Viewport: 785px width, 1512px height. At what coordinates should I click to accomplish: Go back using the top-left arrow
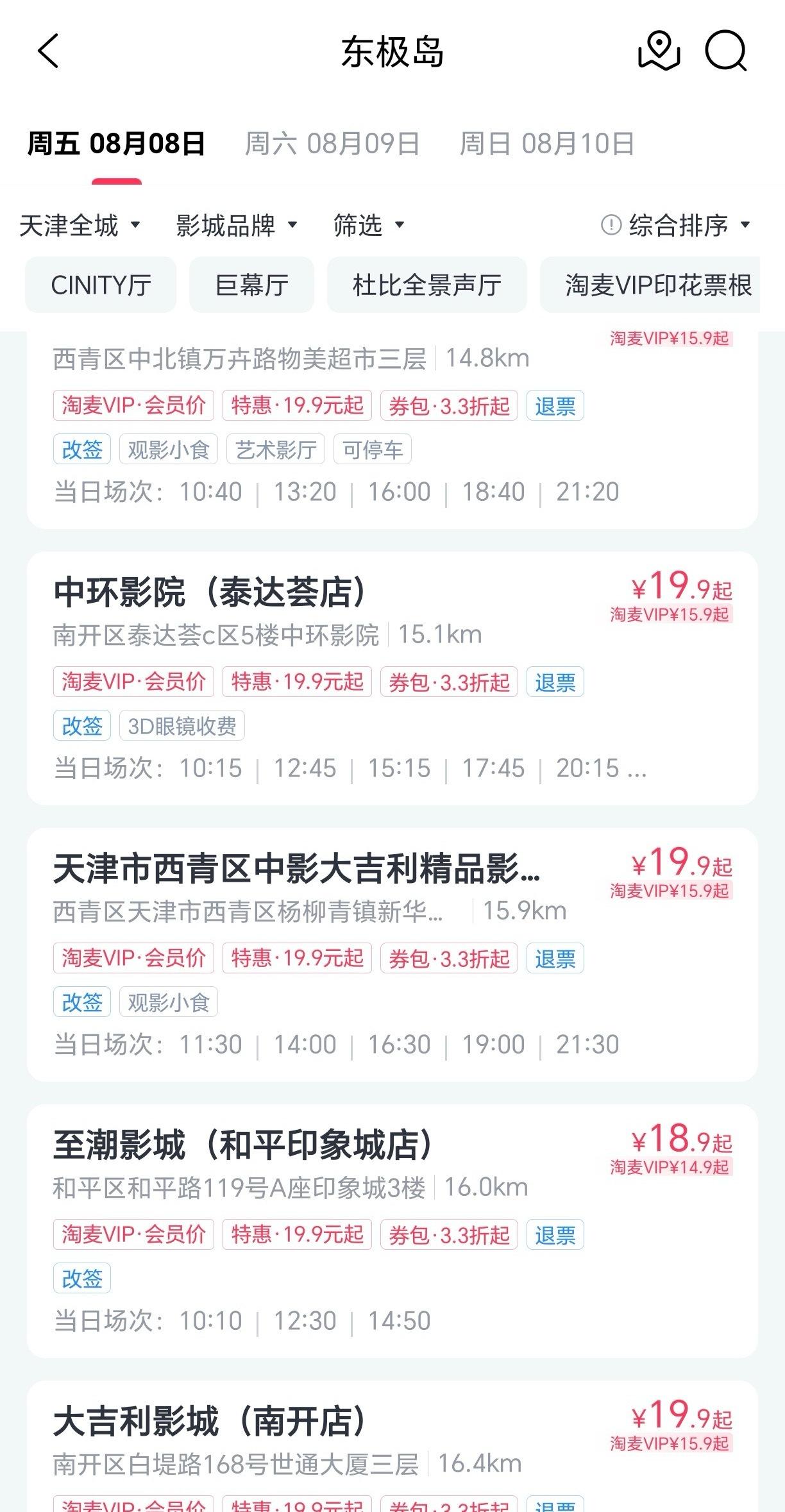click(48, 51)
